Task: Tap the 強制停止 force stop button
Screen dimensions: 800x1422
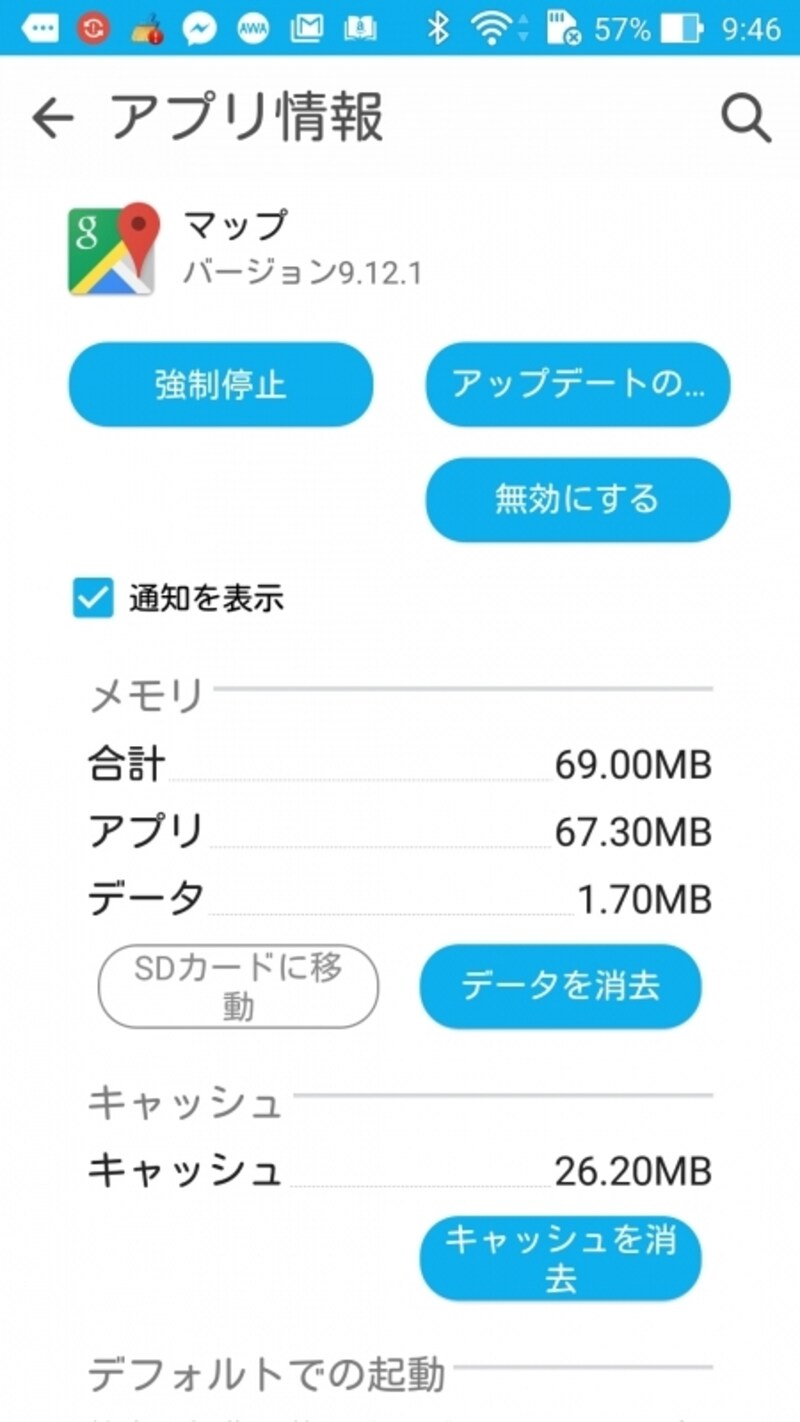Action: (x=220, y=384)
